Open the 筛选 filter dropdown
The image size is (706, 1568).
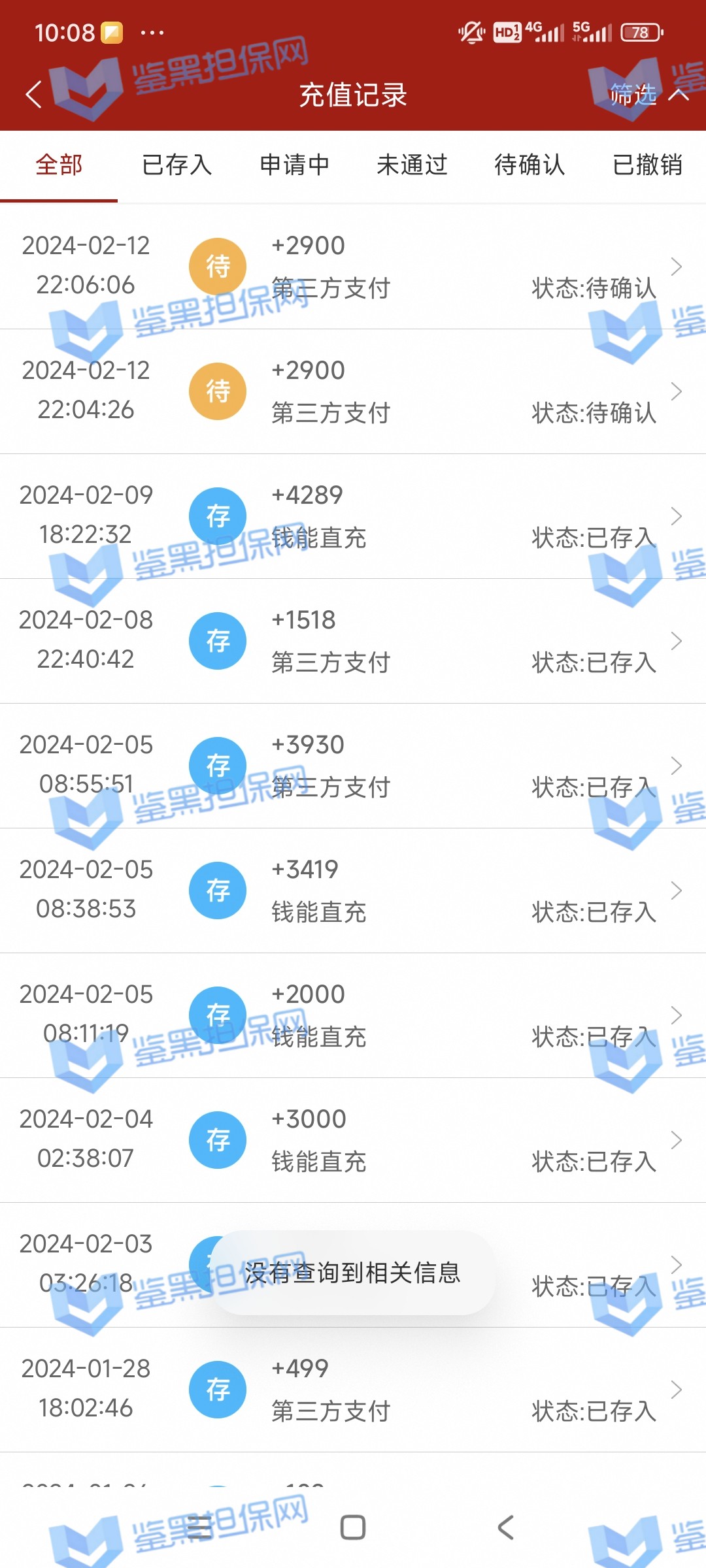pos(647,95)
